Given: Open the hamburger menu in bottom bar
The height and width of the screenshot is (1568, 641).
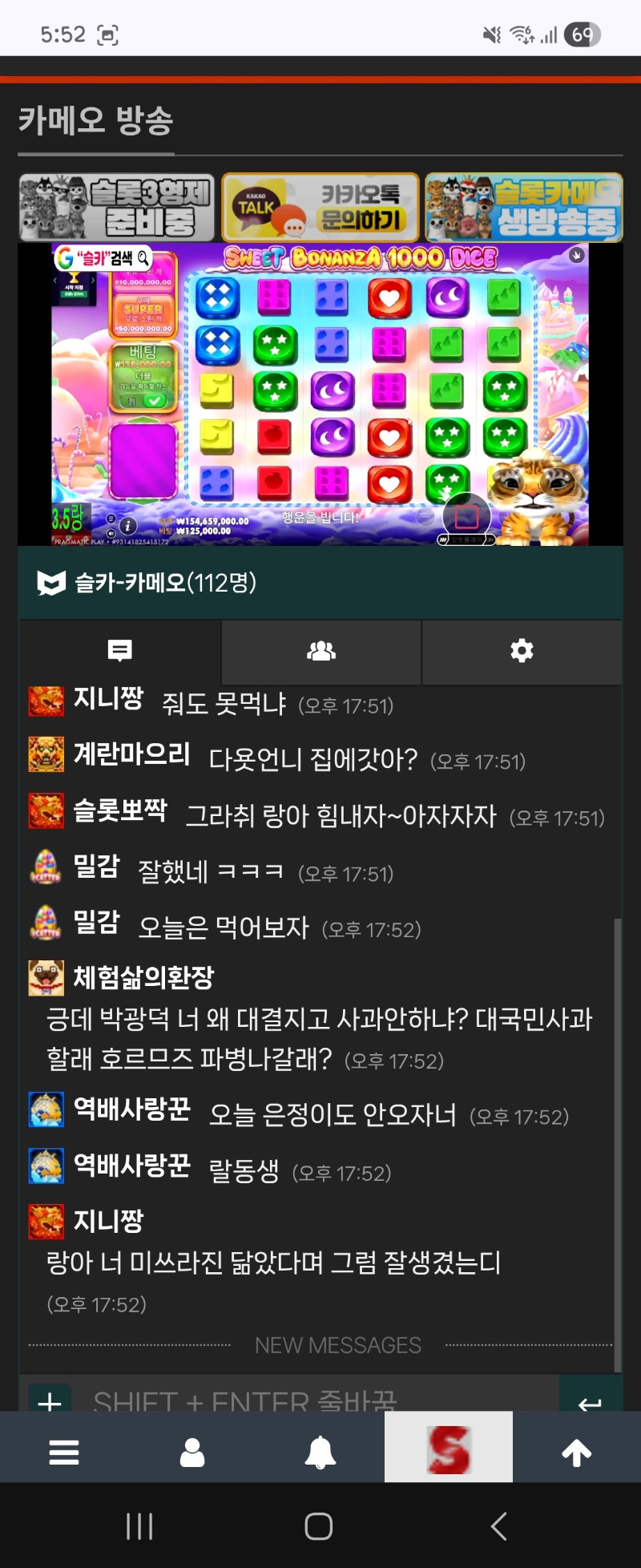Looking at the screenshot, I should click(x=64, y=1452).
